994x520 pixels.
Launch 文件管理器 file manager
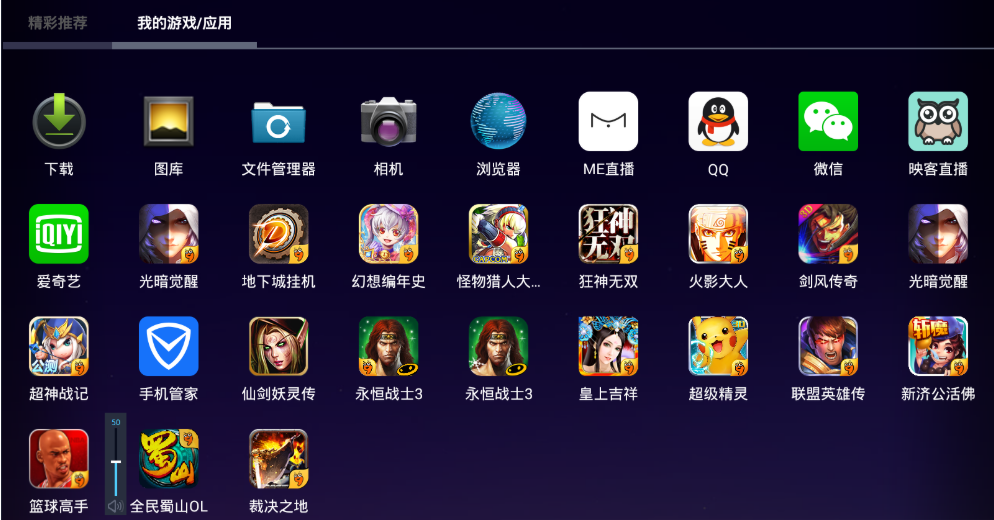point(278,122)
